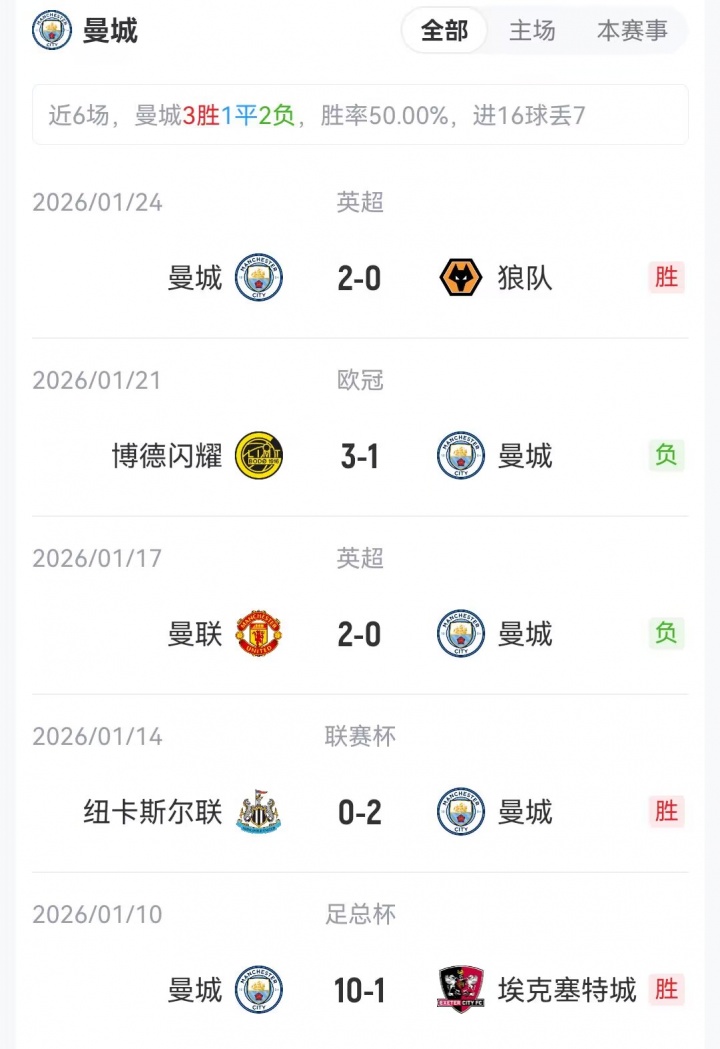View the 曼城 vs 埃克塞特城 match
The height and width of the screenshot is (1049, 720).
359,990
